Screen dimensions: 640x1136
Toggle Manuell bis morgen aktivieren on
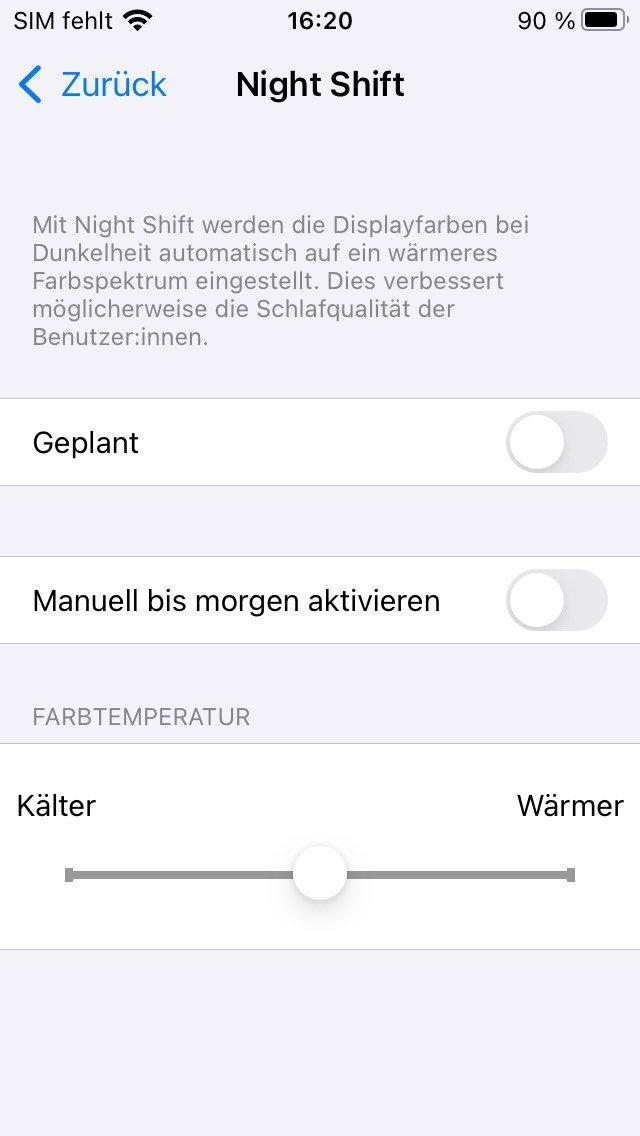click(x=557, y=600)
